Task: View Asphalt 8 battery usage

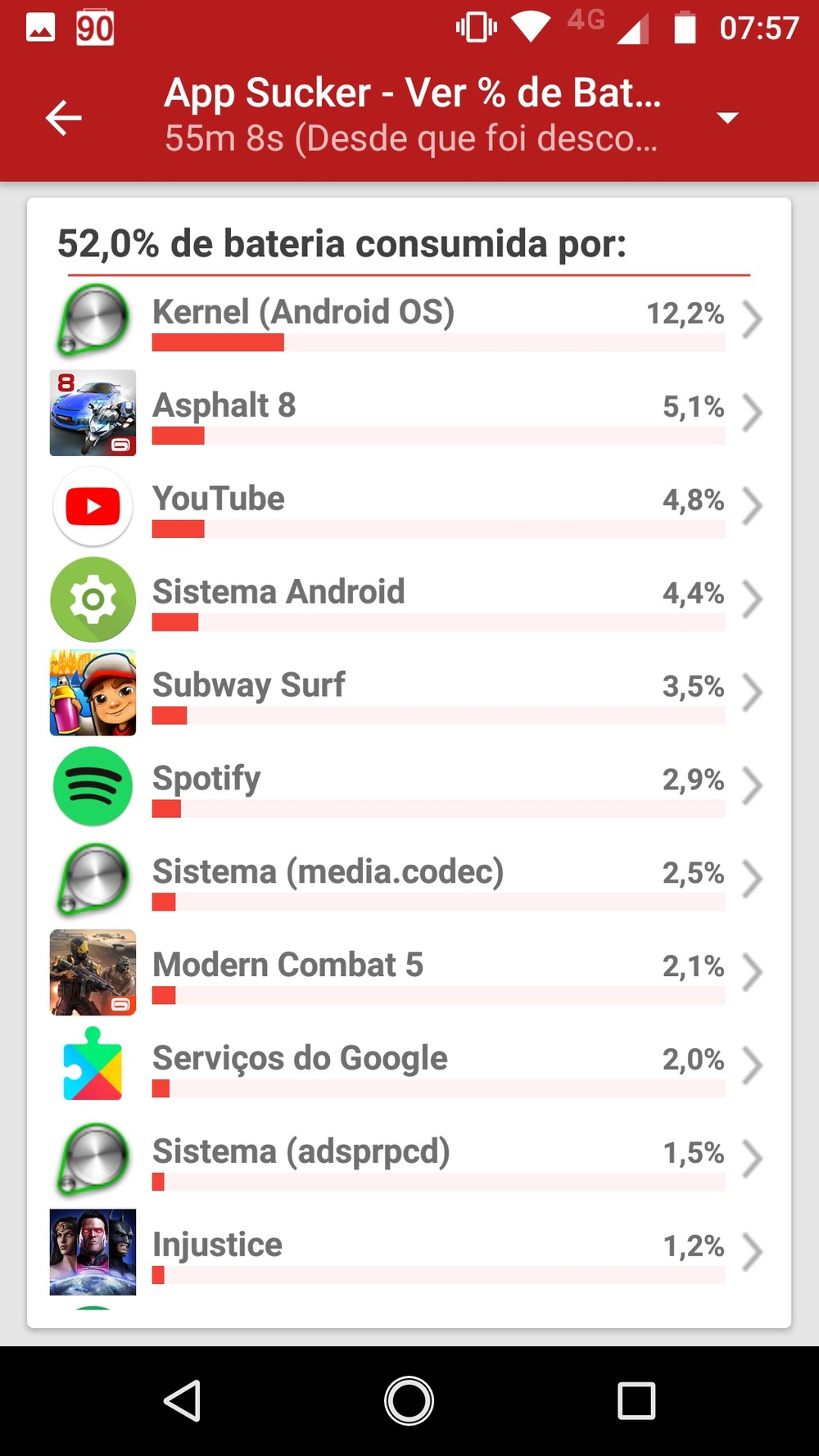Action: [409, 413]
